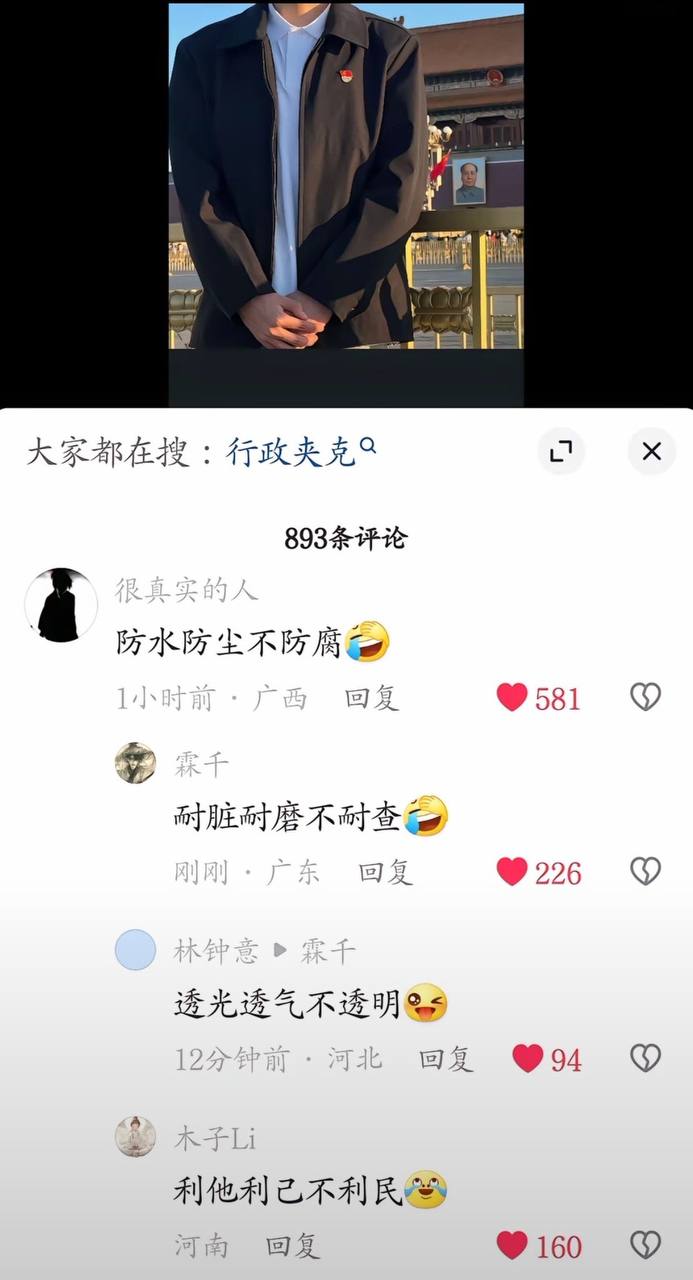Reply to 木子Li's comment
The image size is (693, 1280).
293,1245
